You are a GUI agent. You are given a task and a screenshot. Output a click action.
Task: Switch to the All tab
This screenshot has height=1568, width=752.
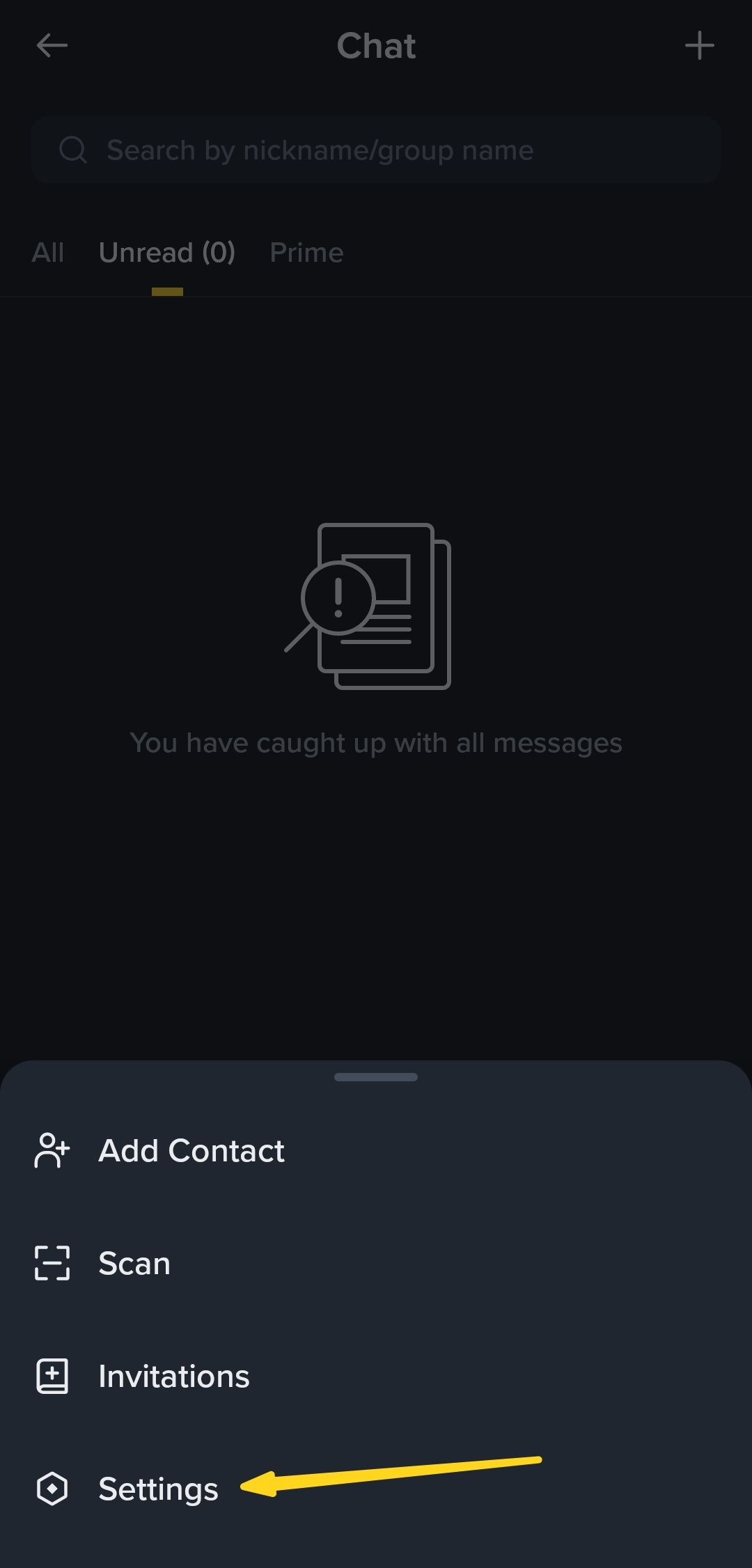coord(47,252)
